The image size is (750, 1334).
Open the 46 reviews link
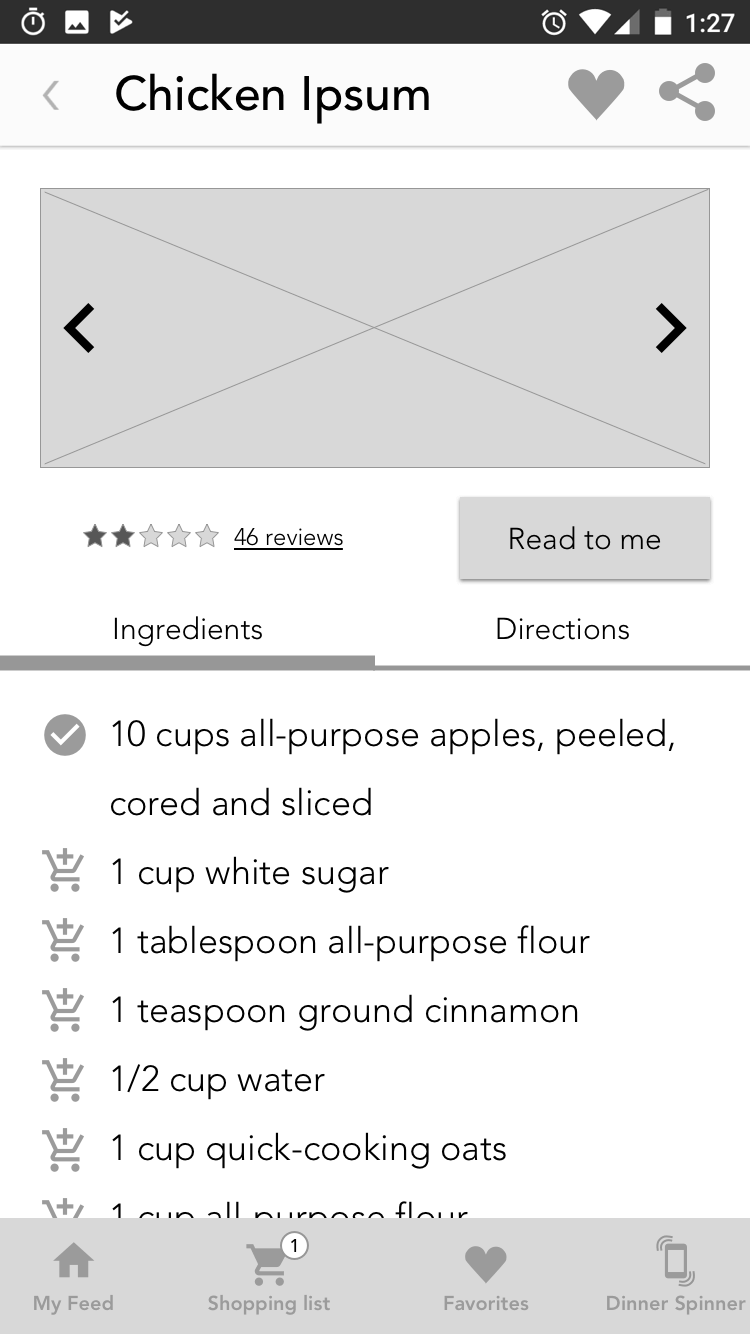point(288,537)
